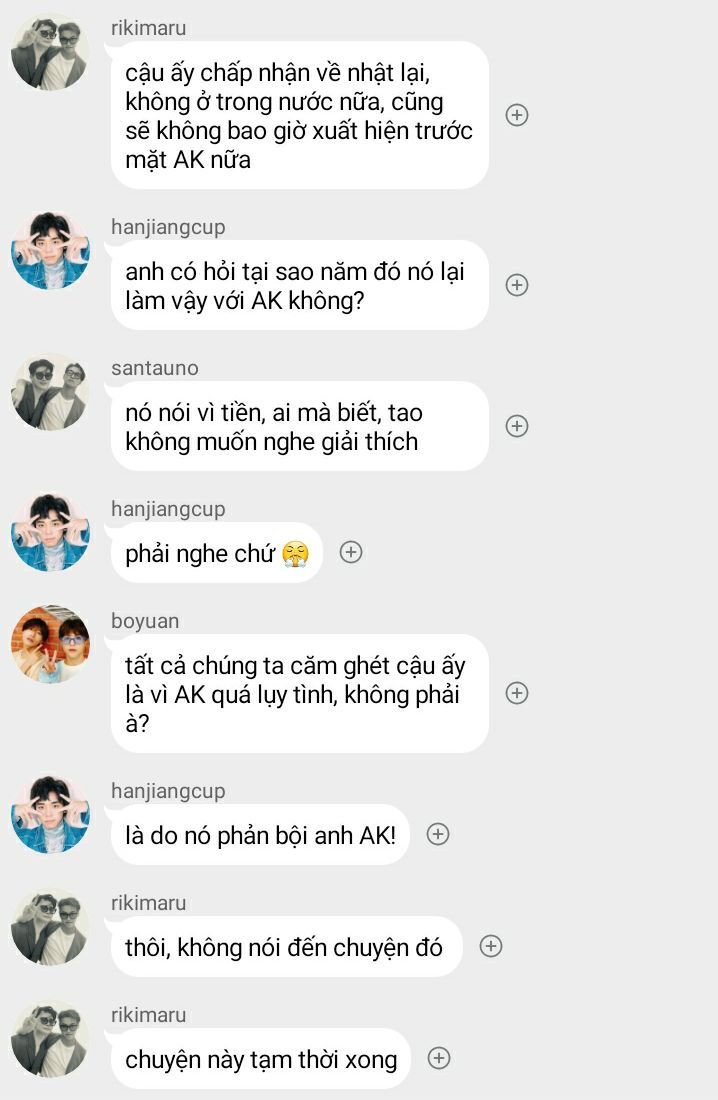Add reaction to "phải nghe chứ" message
This screenshot has height=1100, width=718.
point(351,552)
